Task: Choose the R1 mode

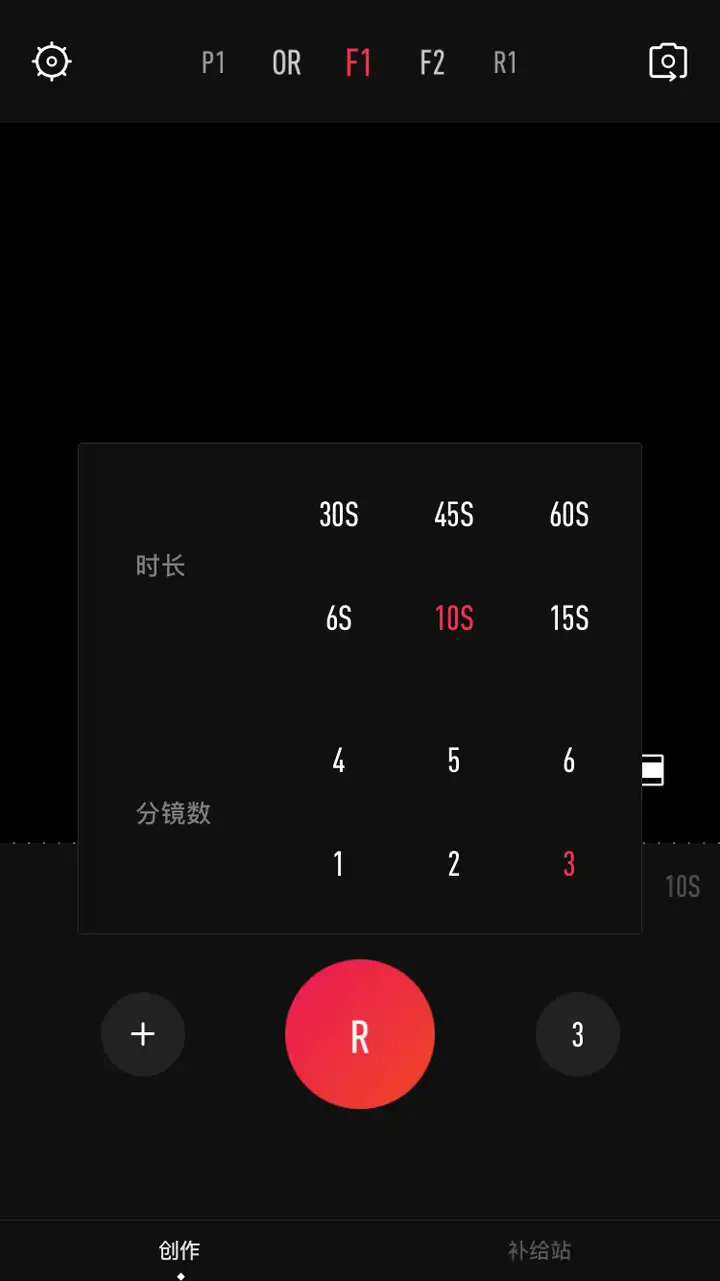Action: [505, 63]
